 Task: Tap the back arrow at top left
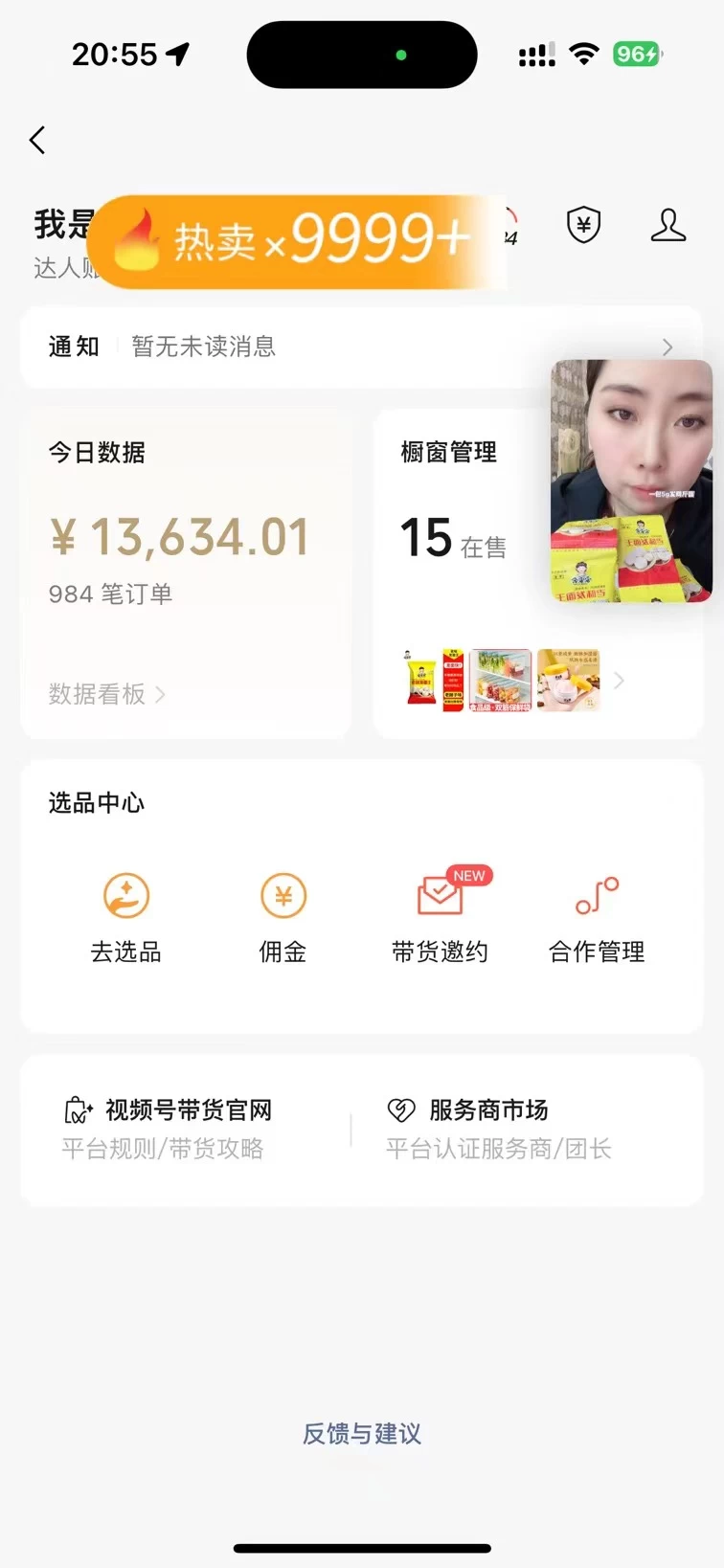[x=36, y=140]
